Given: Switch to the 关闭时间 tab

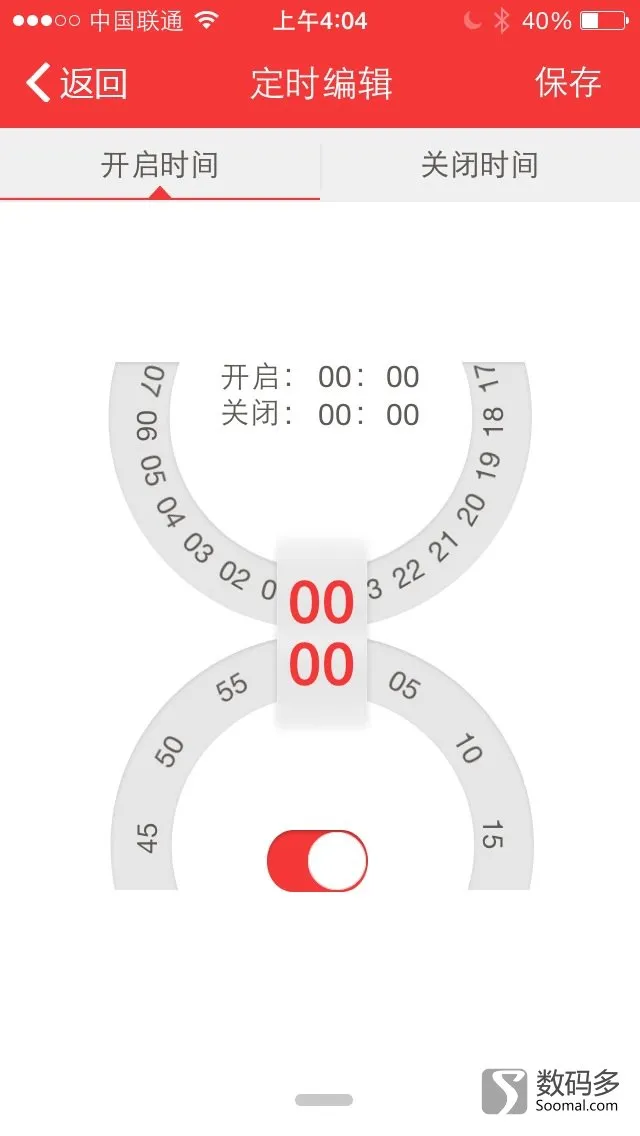Looking at the screenshot, I should click(x=480, y=165).
